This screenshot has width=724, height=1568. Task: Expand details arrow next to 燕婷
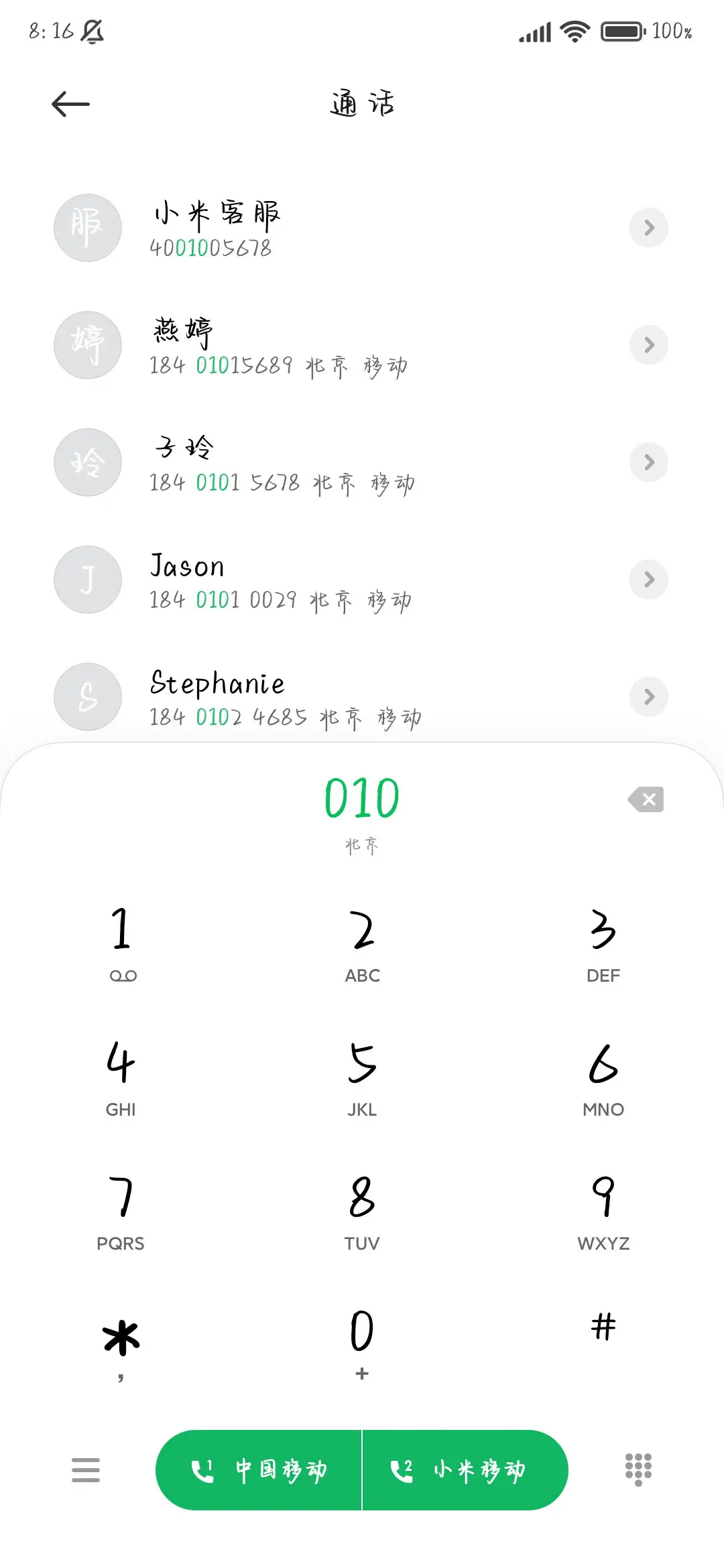tap(648, 345)
